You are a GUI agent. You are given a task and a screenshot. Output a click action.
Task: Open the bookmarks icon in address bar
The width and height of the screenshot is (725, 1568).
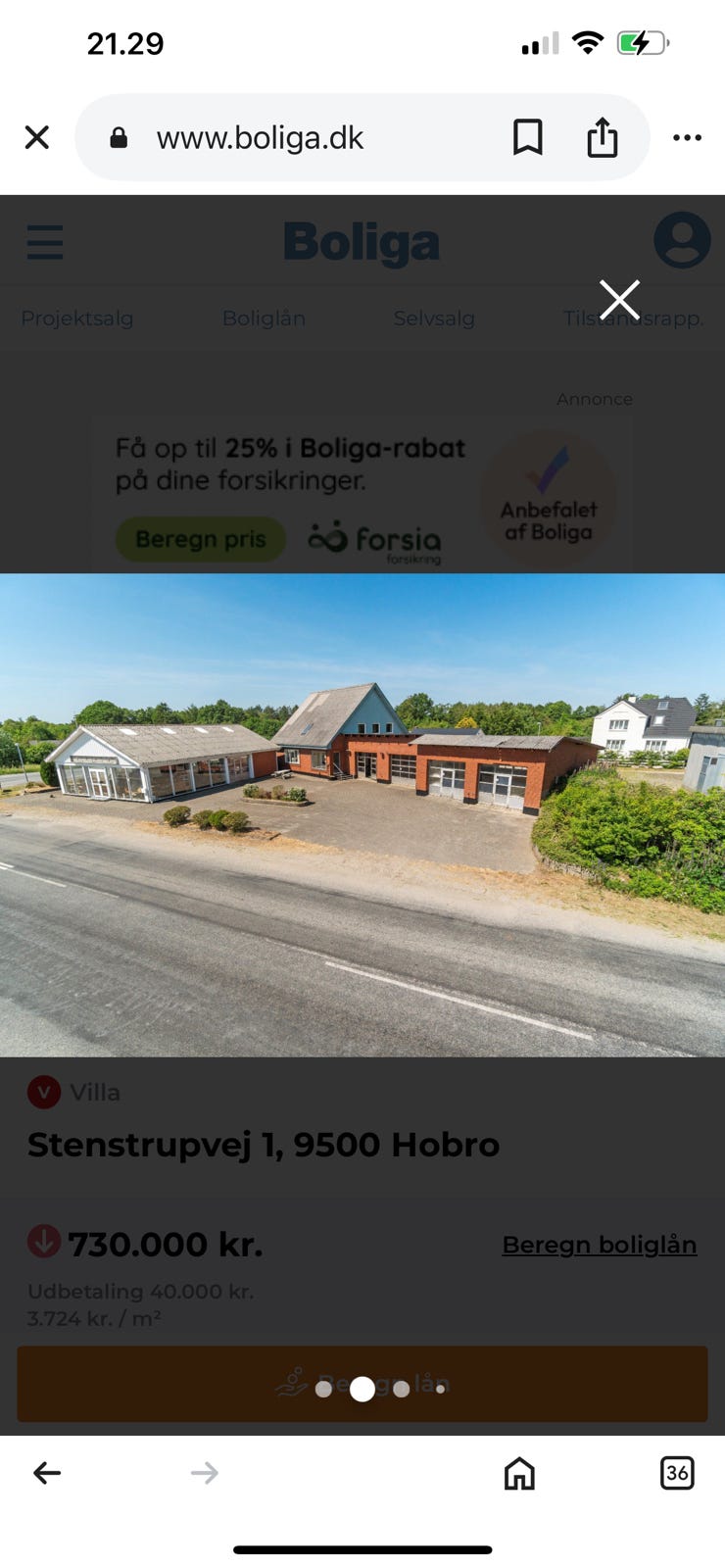[x=528, y=137]
